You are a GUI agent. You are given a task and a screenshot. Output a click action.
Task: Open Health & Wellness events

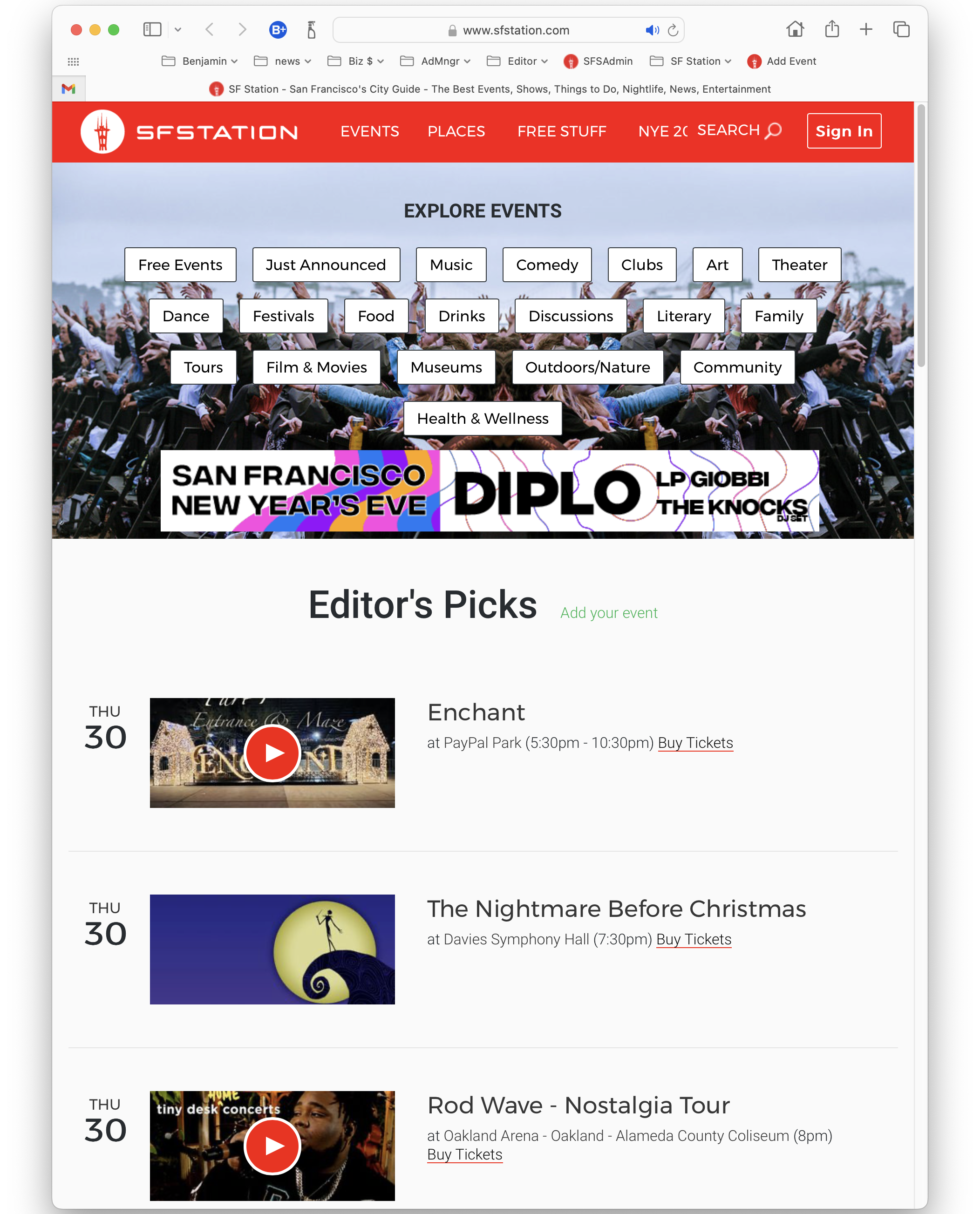pyautogui.click(x=482, y=419)
